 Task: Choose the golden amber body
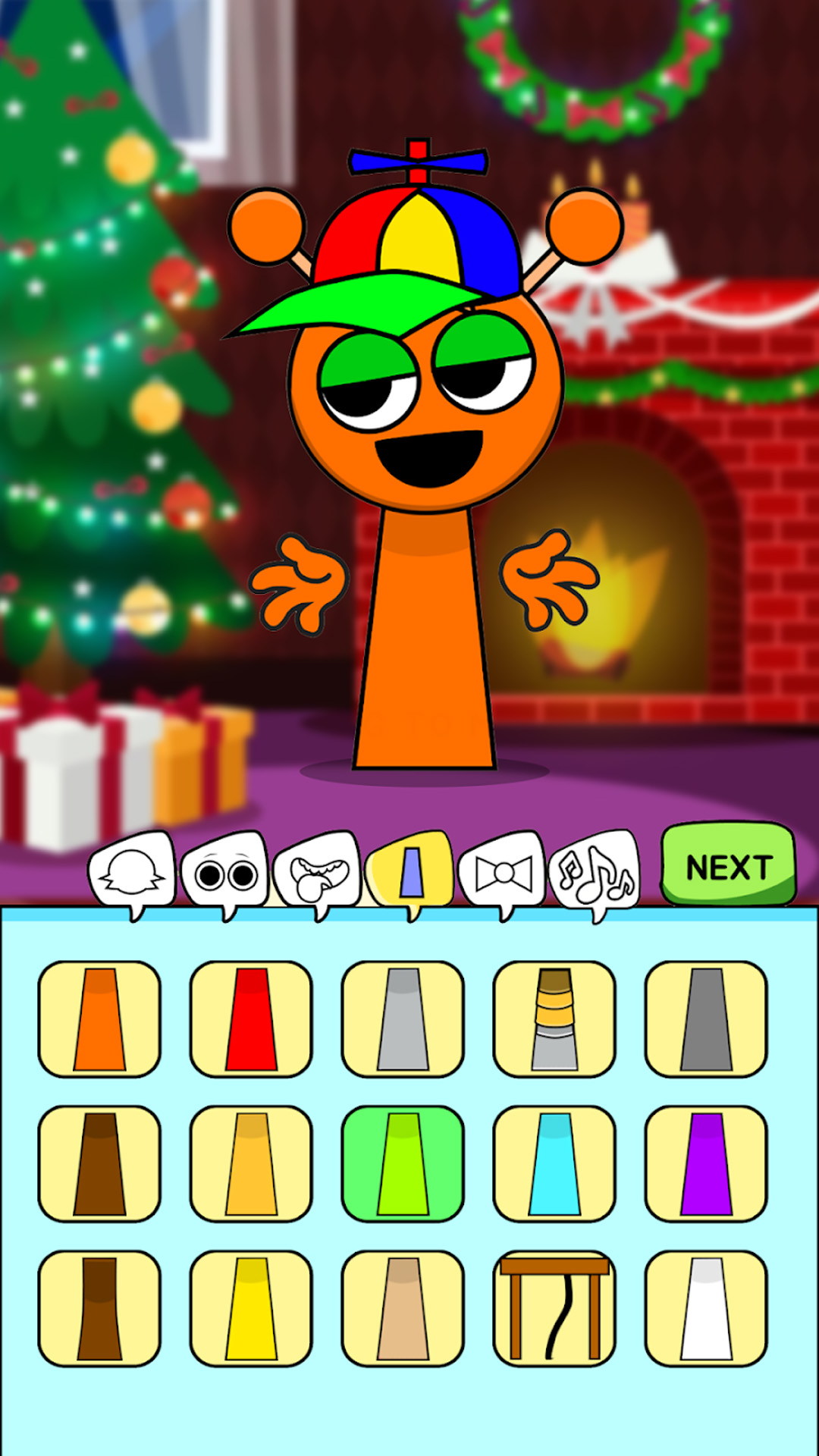pos(251,1164)
